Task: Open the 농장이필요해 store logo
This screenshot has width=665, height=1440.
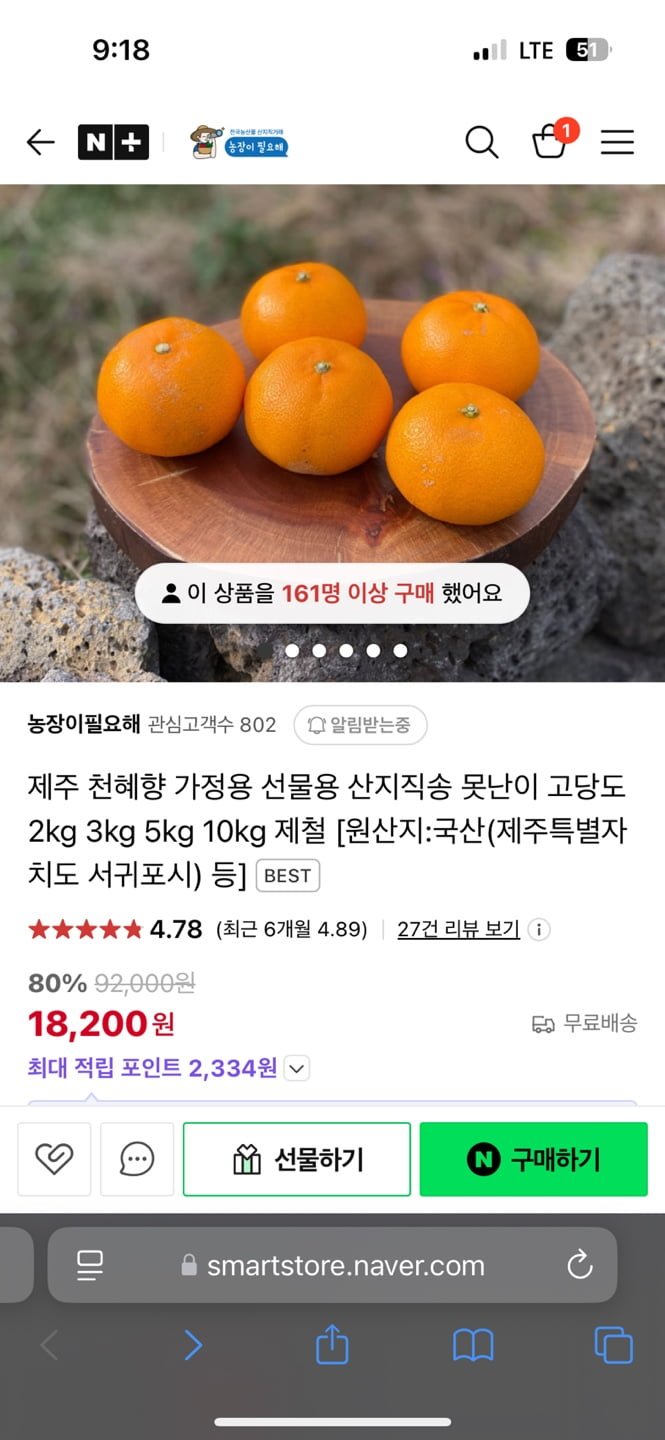Action: pos(239,143)
